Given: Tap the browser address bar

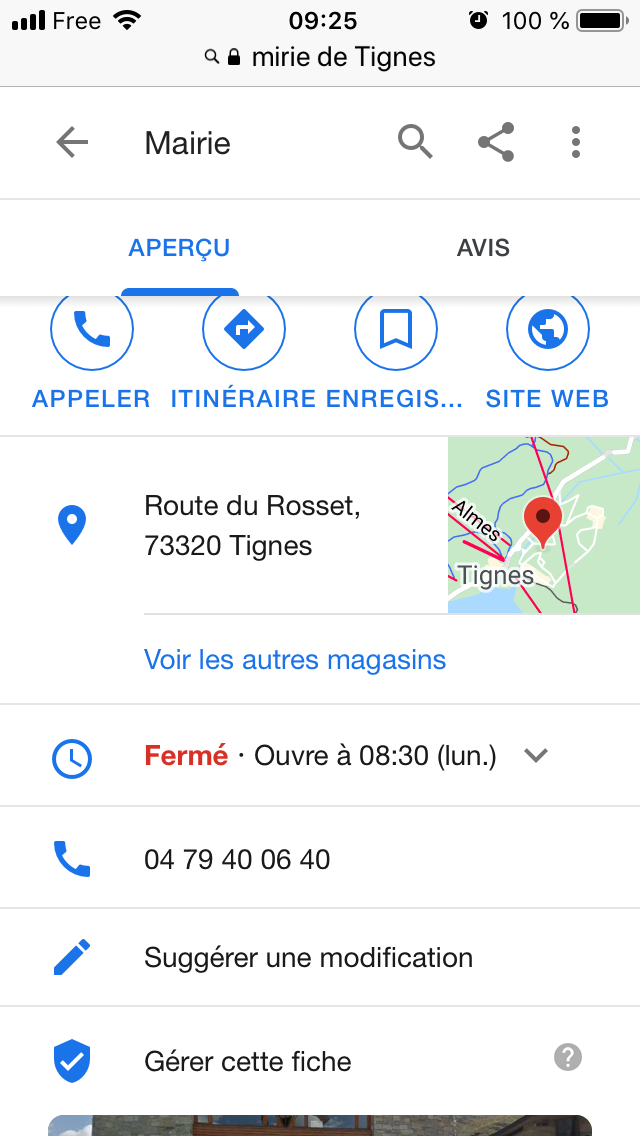Looking at the screenshot, I should [320, 57].
